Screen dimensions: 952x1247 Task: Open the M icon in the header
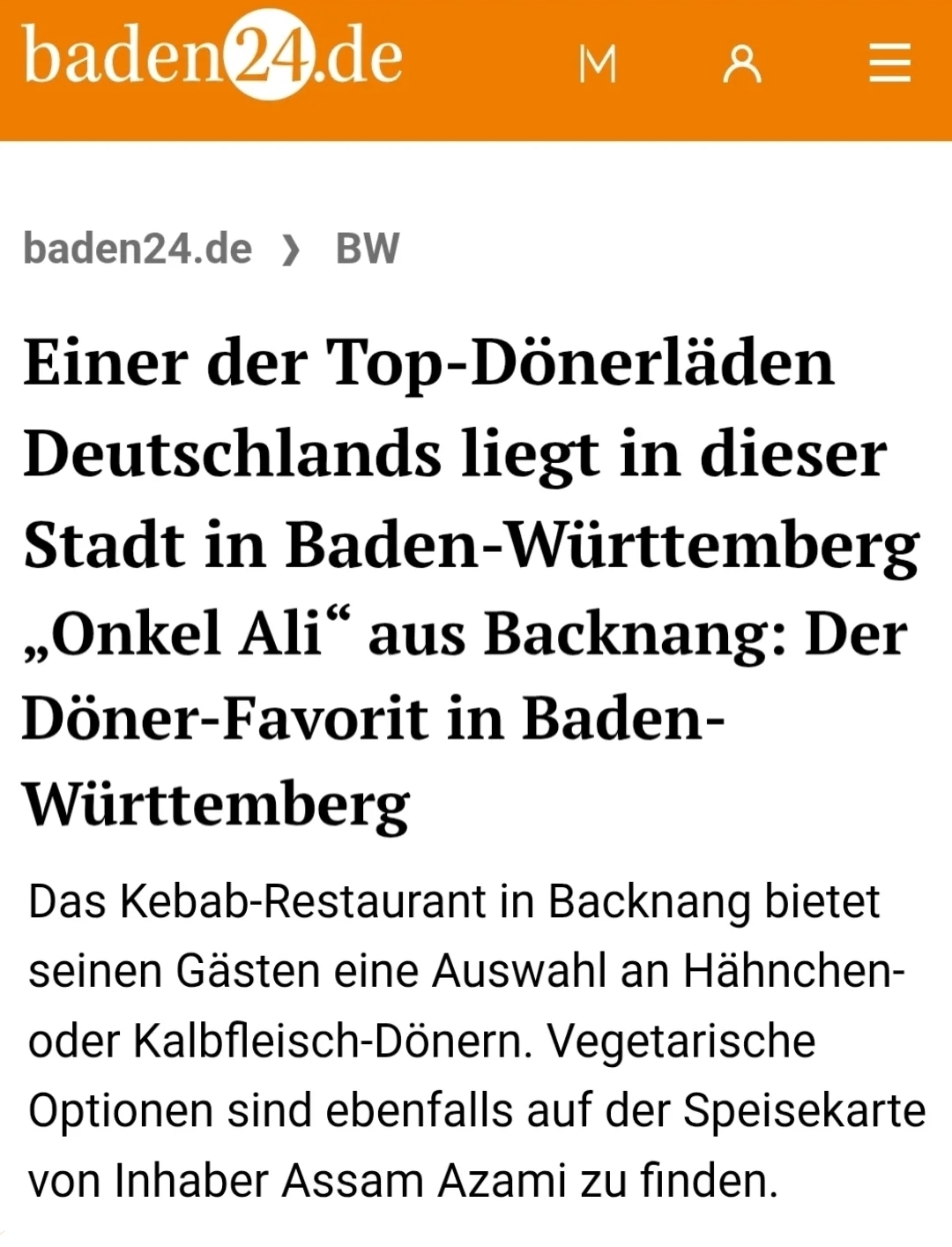pos(597,64)
